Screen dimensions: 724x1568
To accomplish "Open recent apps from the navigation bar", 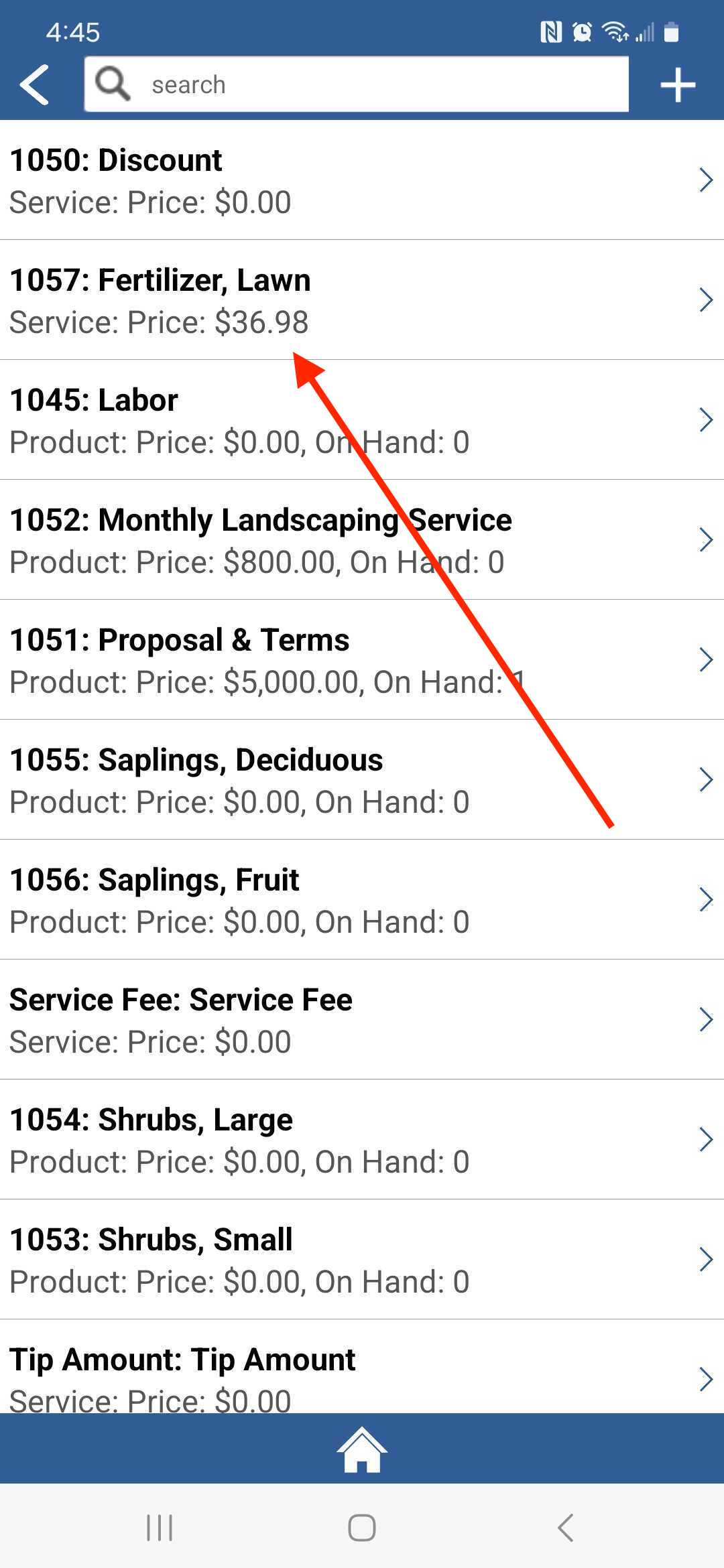I will pos(160,1528).
